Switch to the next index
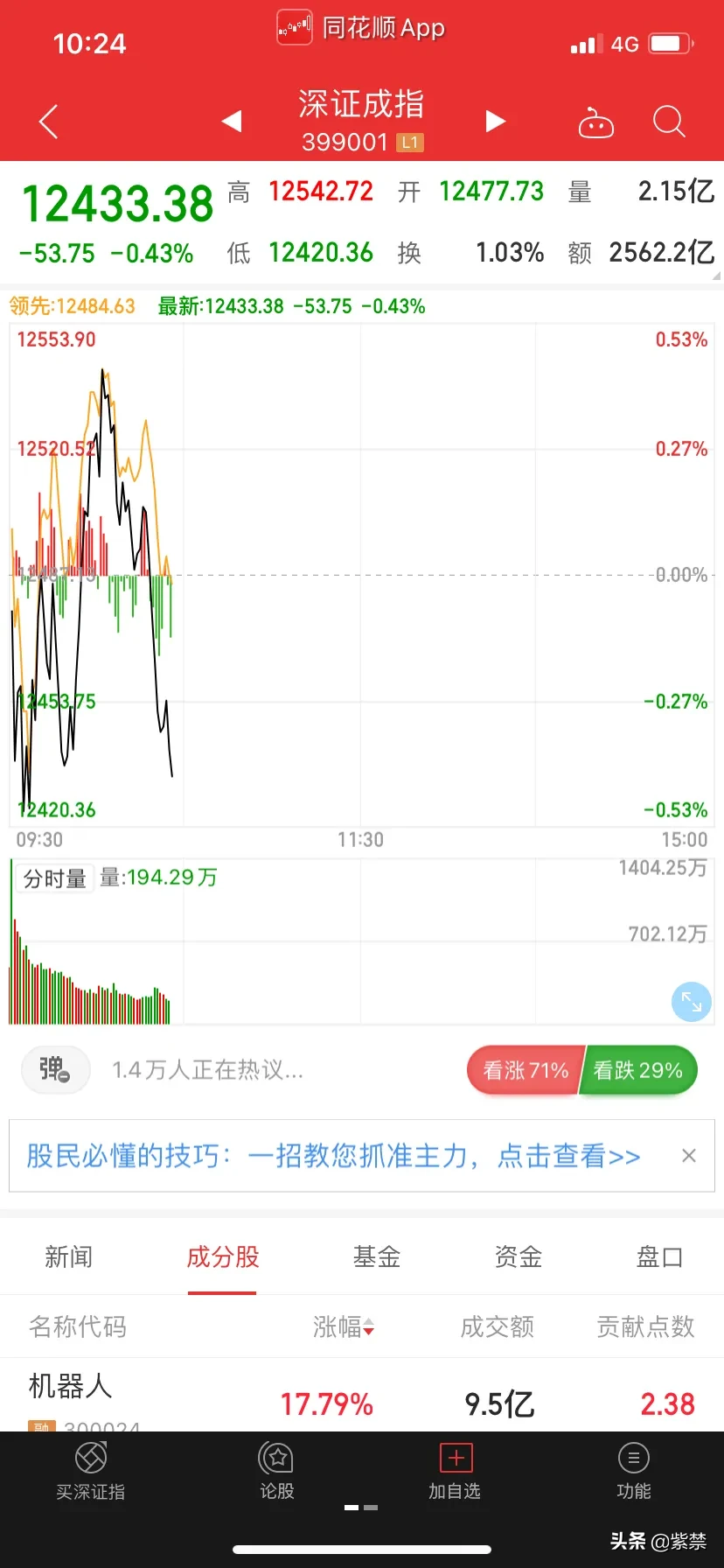This screenshot has width=724, height=1568. [495, 121]
